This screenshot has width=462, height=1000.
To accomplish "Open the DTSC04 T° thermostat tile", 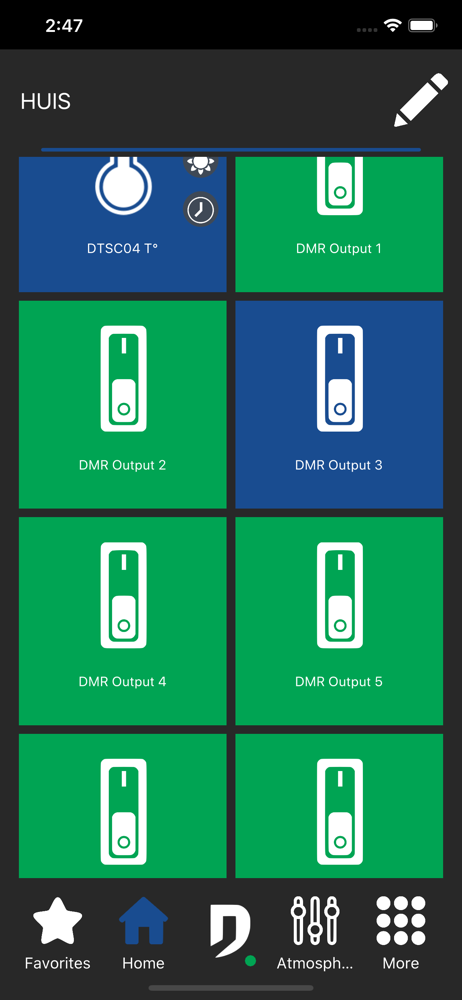I will click(x=123, y=224).
